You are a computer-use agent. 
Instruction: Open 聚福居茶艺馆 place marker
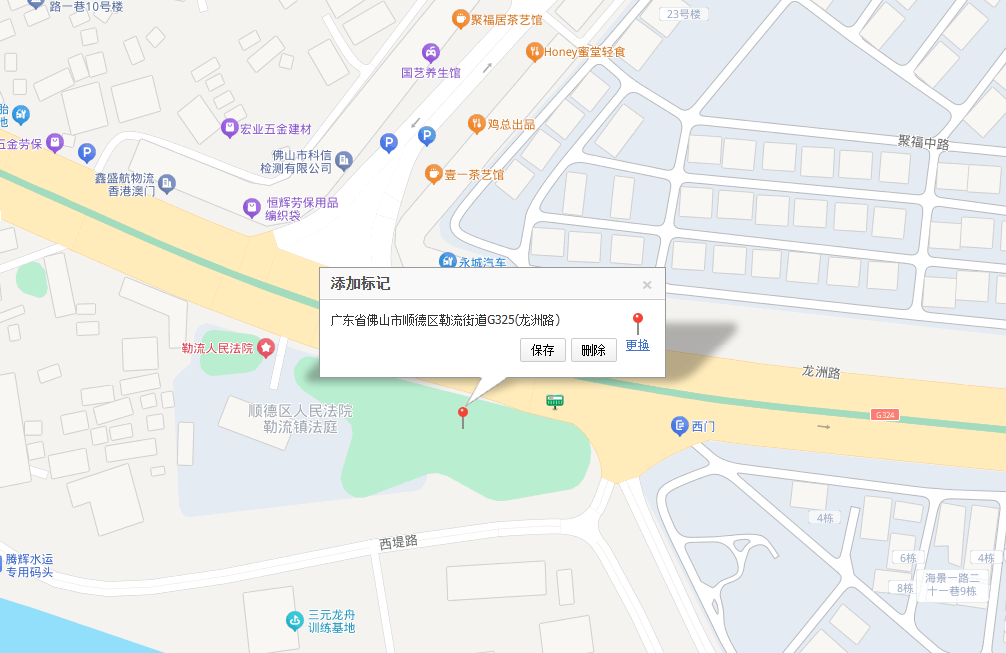(460, 18)
